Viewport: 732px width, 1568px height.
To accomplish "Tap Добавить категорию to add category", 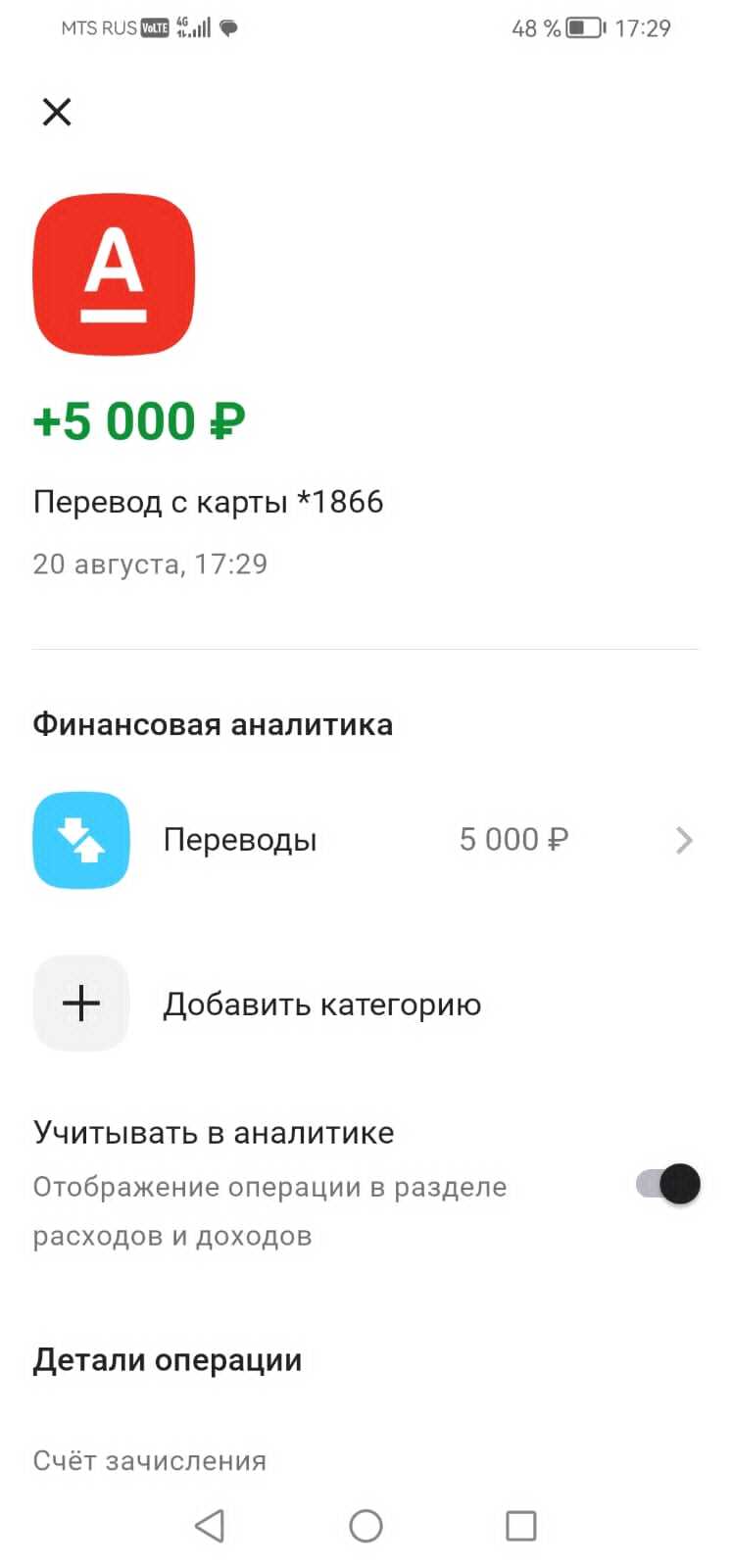I will (x=320, y=1004).
